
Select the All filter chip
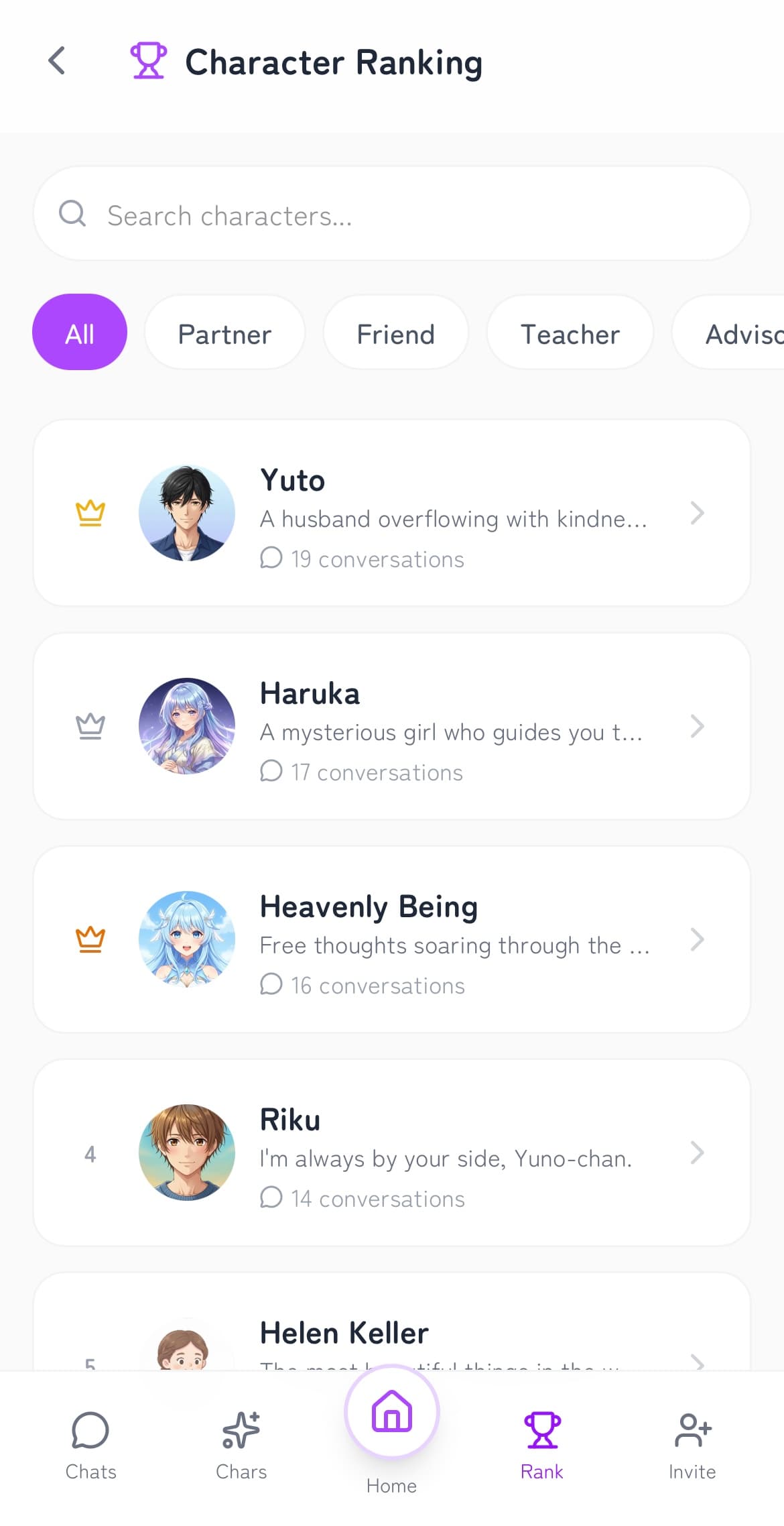[80, 333]
